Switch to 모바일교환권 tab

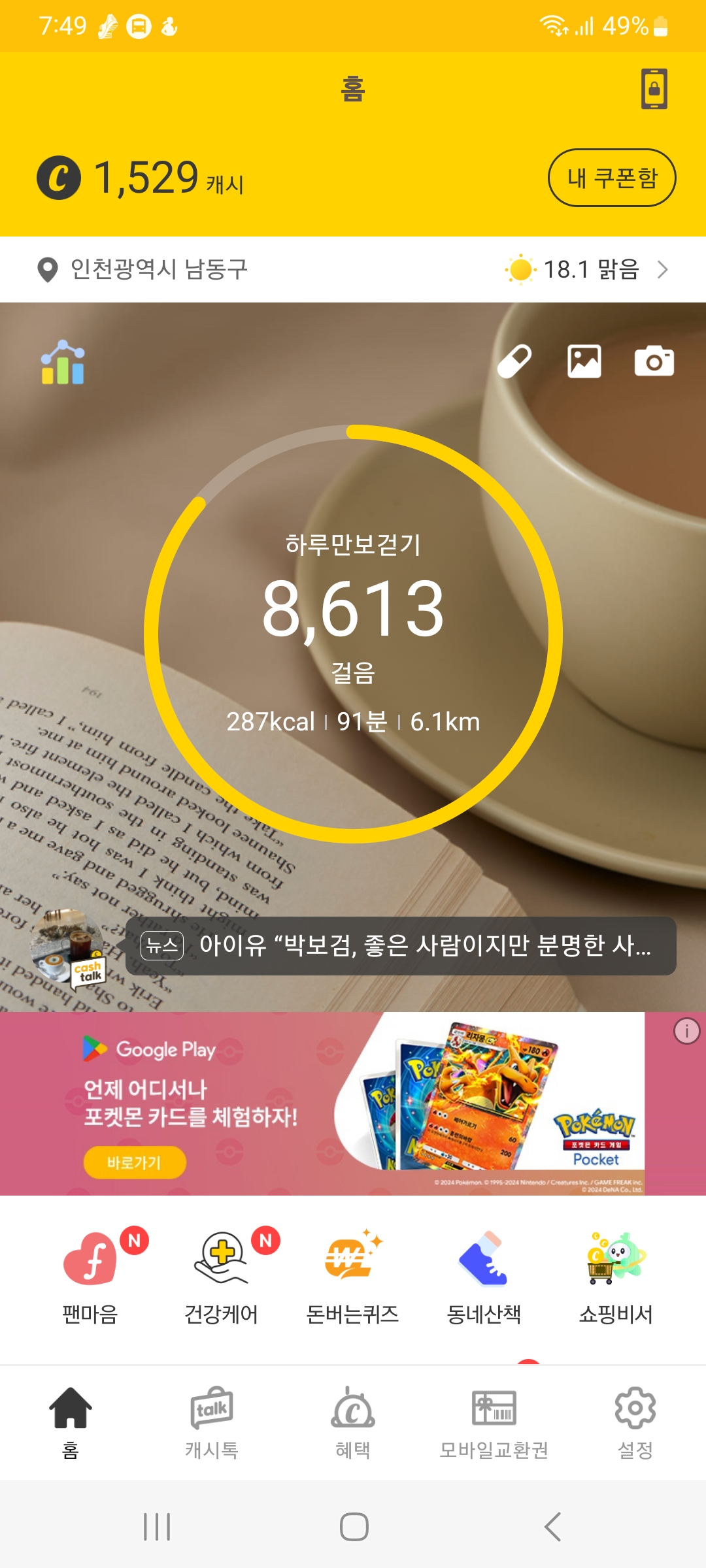coord(494,1423)
